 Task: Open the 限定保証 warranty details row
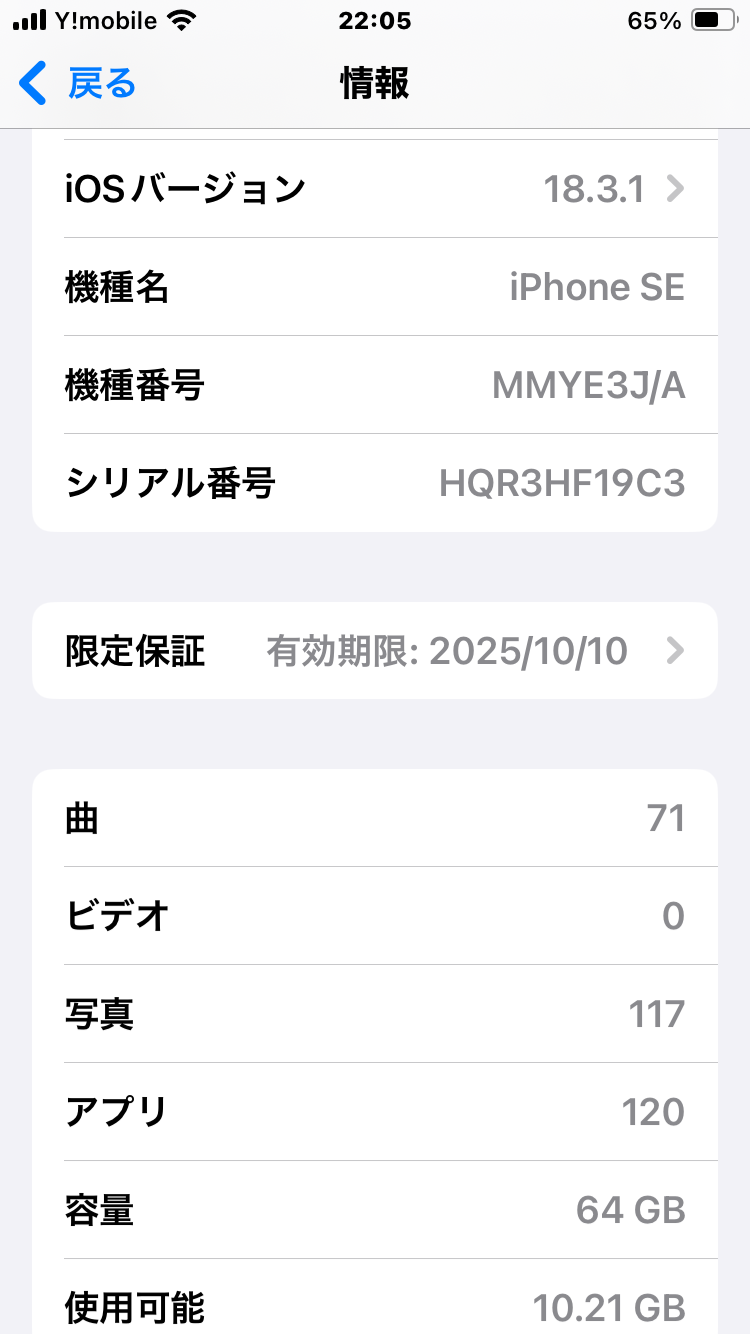click(375, 651)
